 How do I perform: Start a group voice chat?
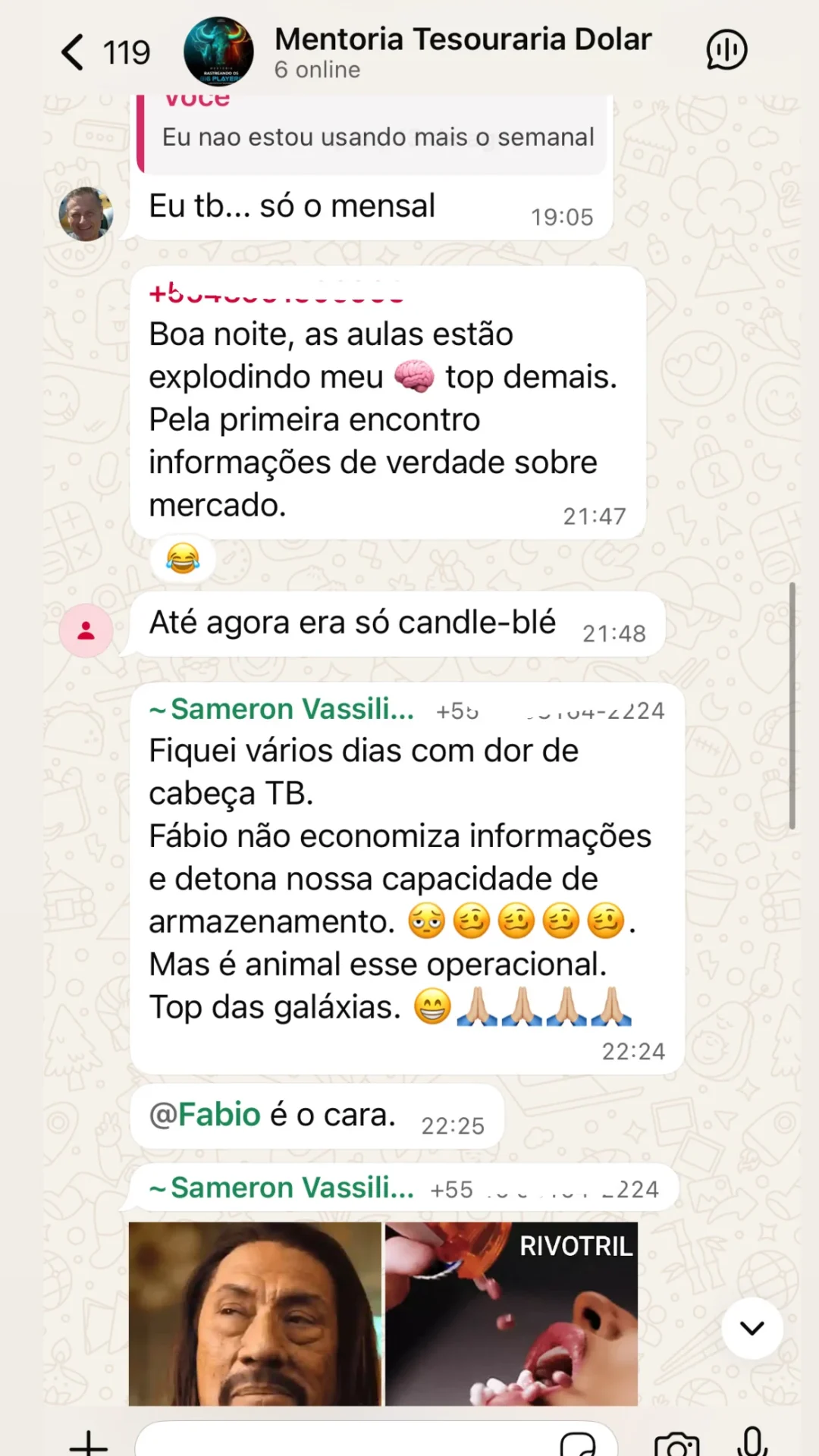pos(726,51)
